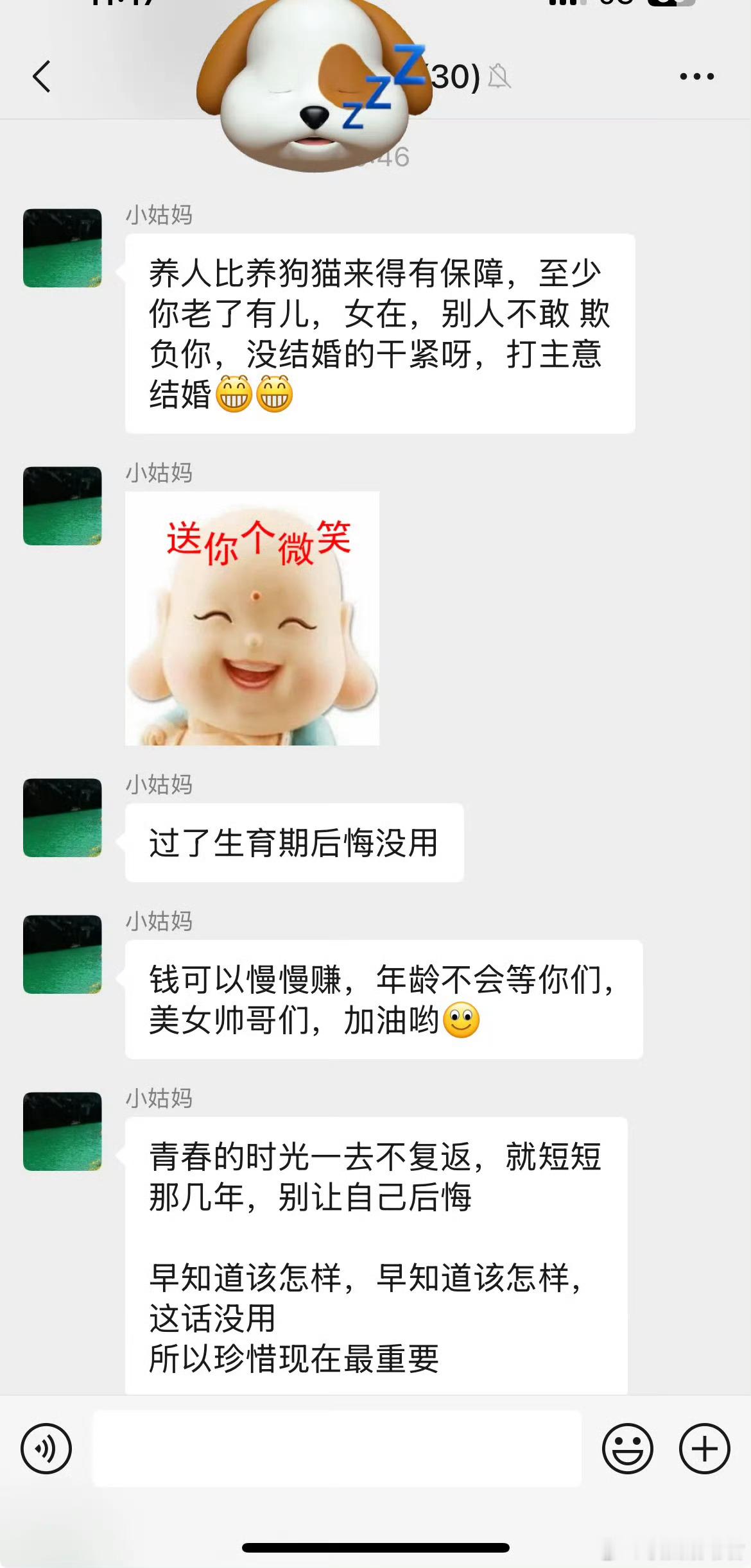Tap the back chevron to leave the chat
The height and width of the screenshot is (1568, 751).
(41, 75)
